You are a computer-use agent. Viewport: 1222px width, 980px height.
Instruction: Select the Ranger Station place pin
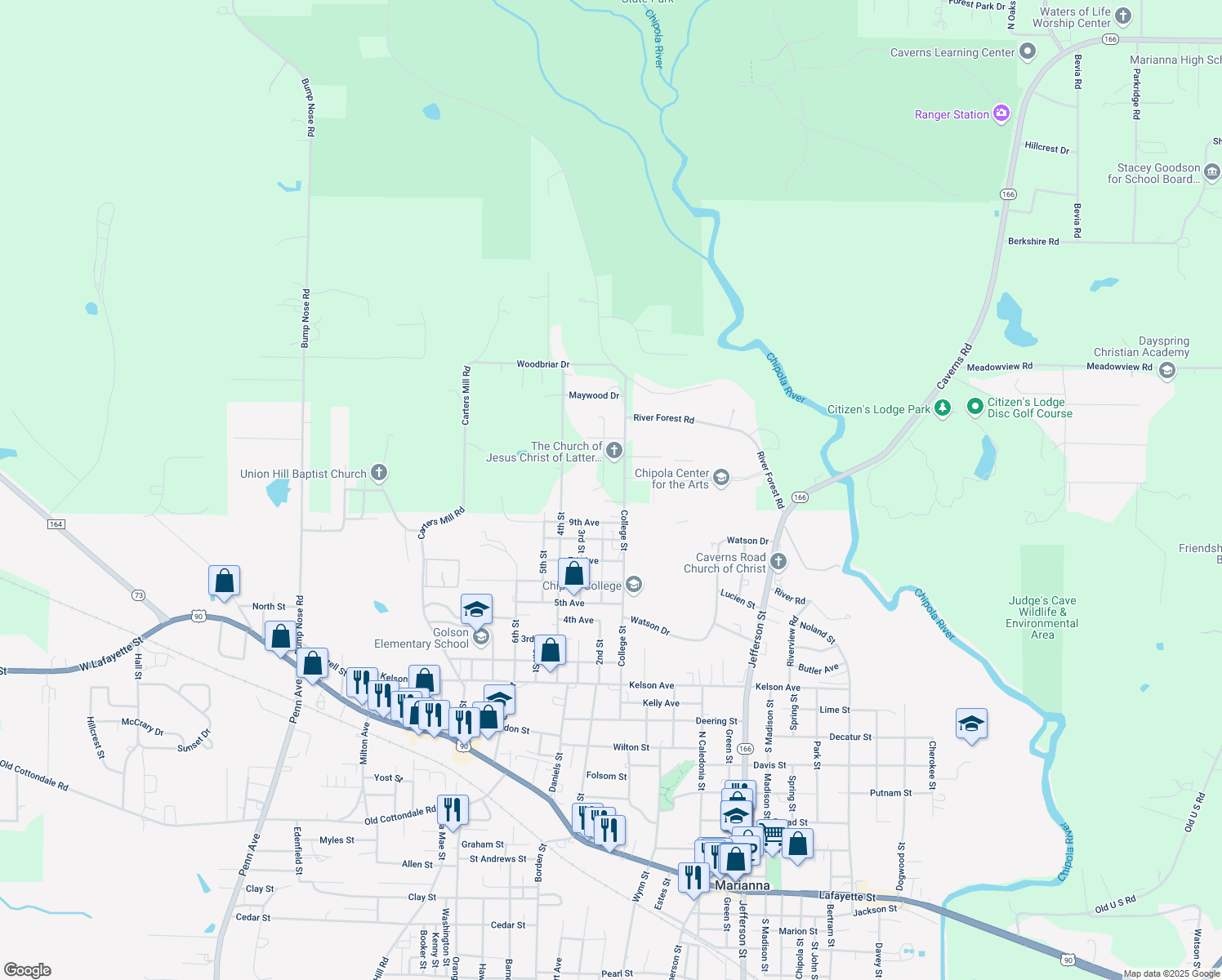[1001, 114]
